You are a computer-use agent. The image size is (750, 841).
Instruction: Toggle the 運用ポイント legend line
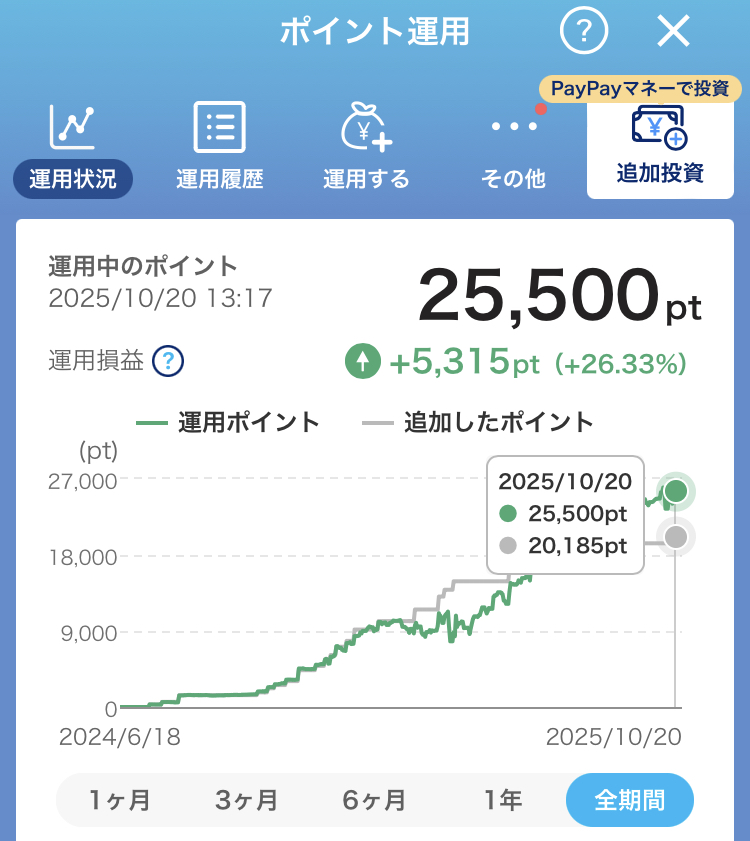pos(152,422)
